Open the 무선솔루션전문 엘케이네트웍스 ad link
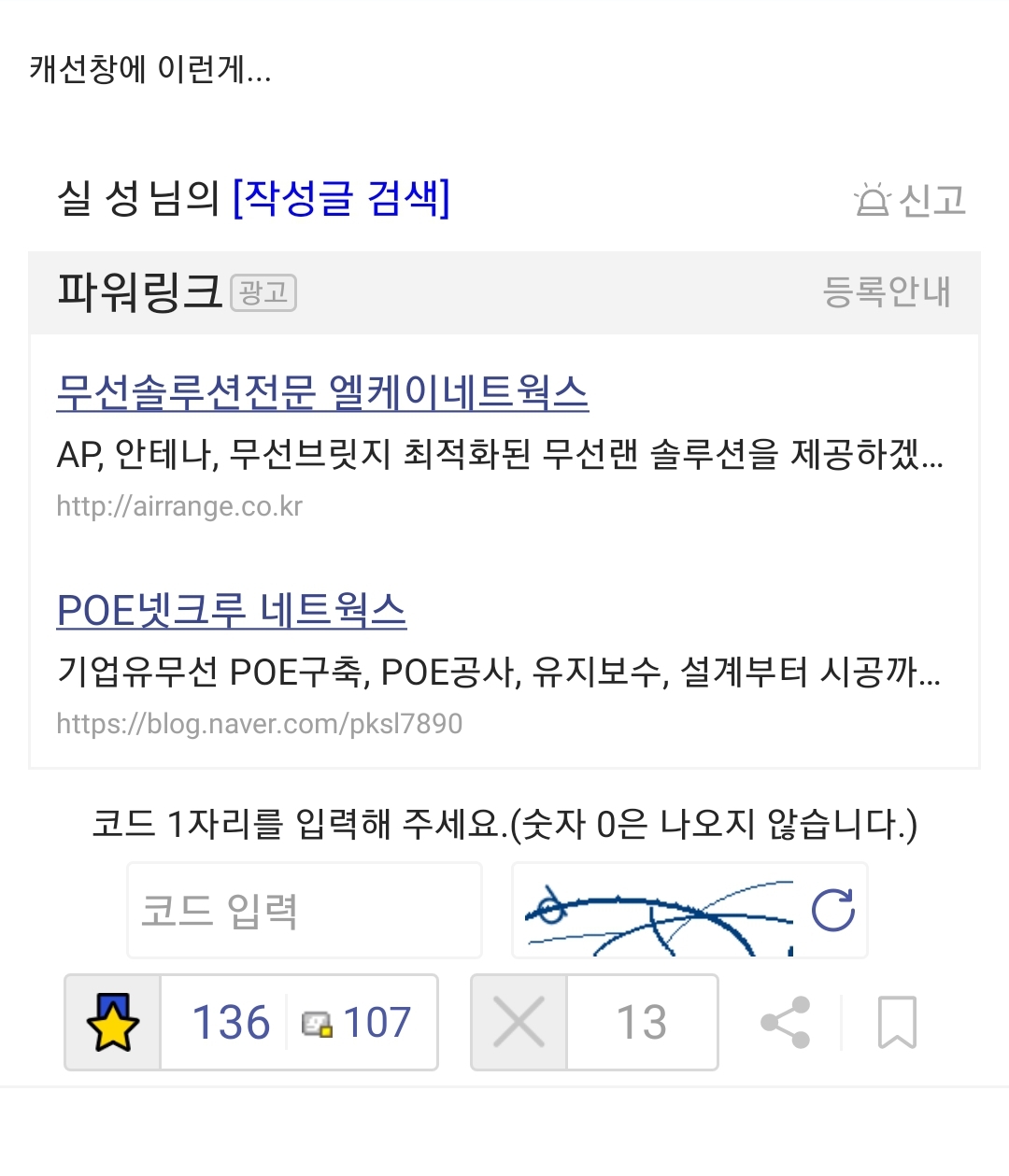 pyautogui.click(x=322, y=392)
